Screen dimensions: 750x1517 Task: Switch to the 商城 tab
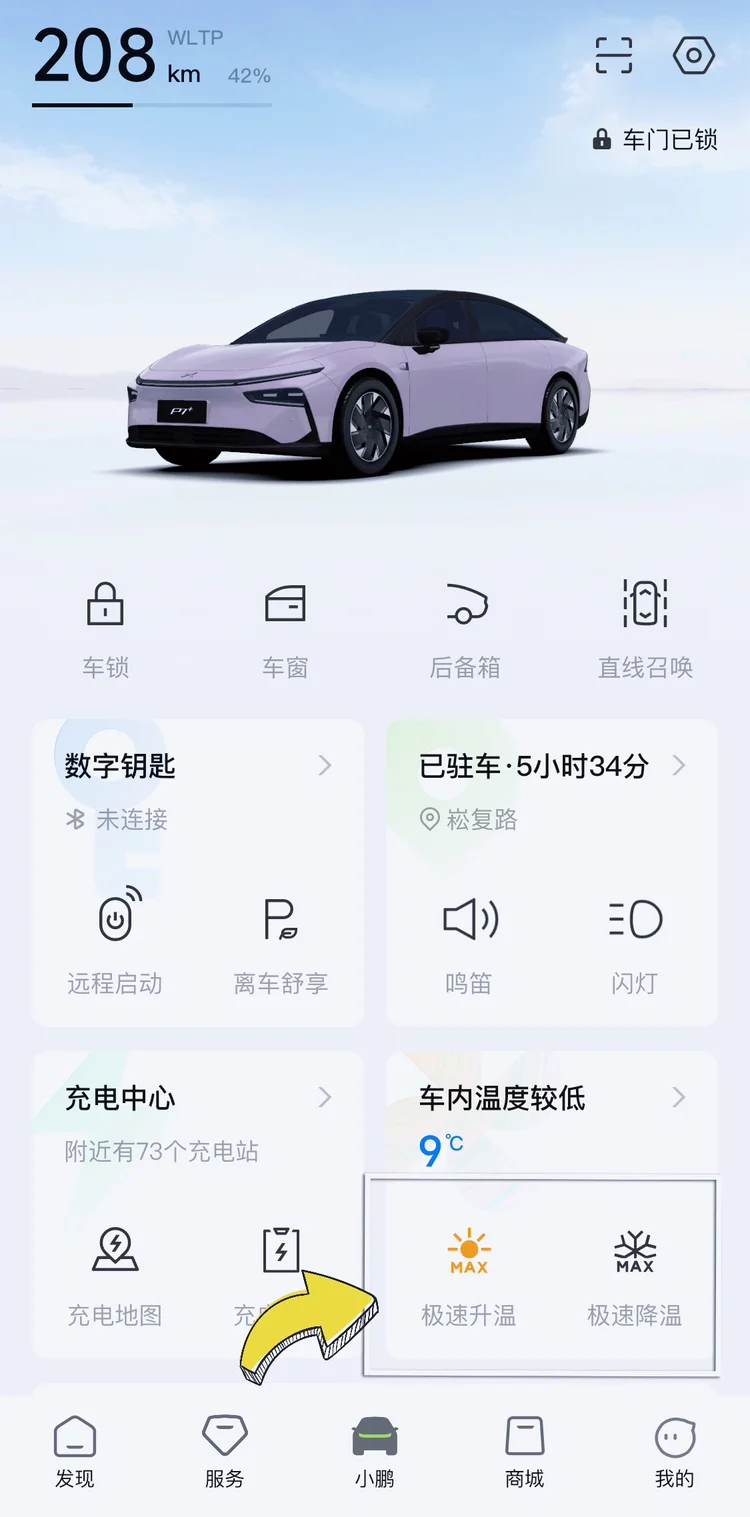coord(525,1452)
